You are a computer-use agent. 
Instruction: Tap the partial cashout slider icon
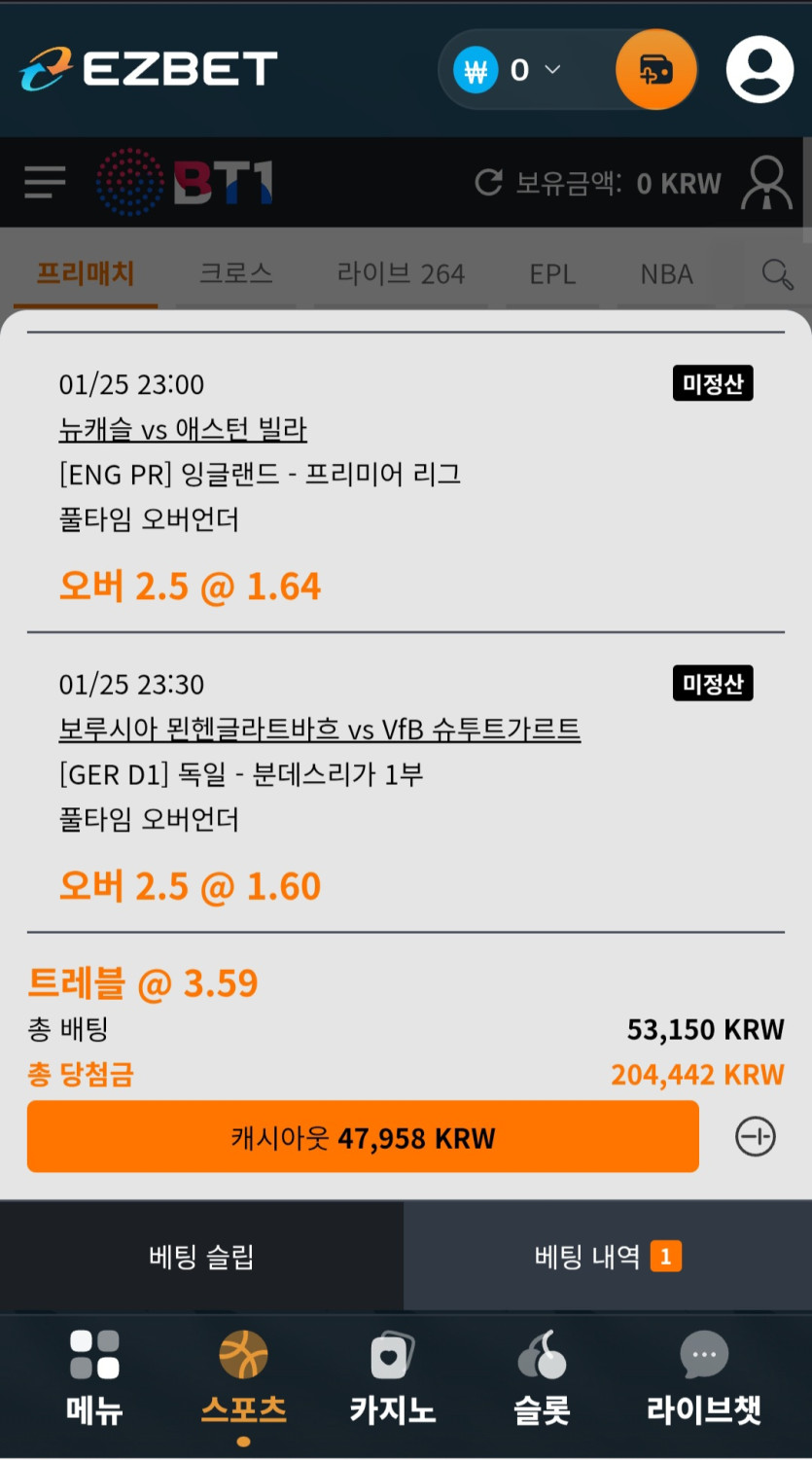click(756, 1137)
